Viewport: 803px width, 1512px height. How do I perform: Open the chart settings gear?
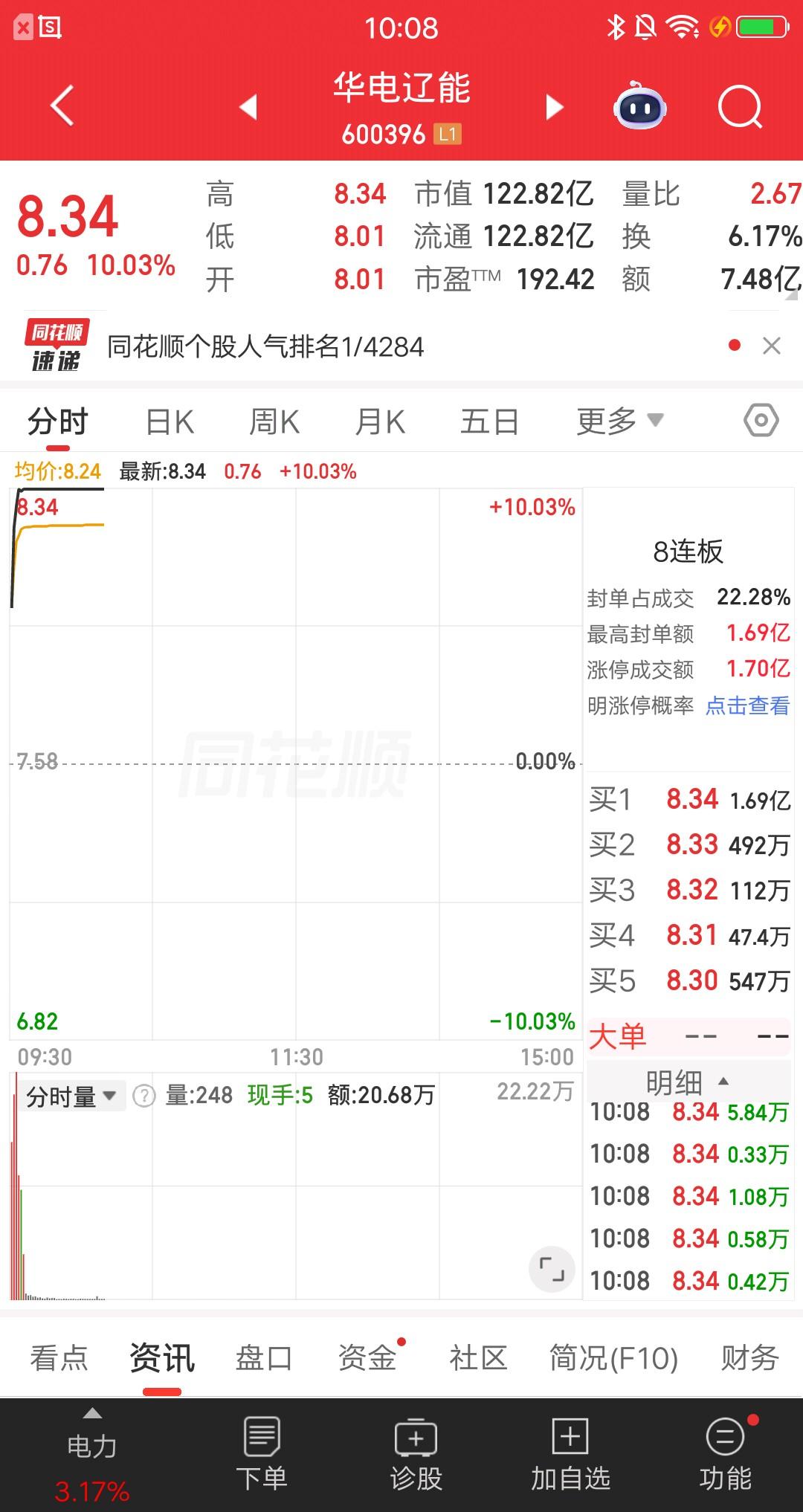click(x=760, y=420)
